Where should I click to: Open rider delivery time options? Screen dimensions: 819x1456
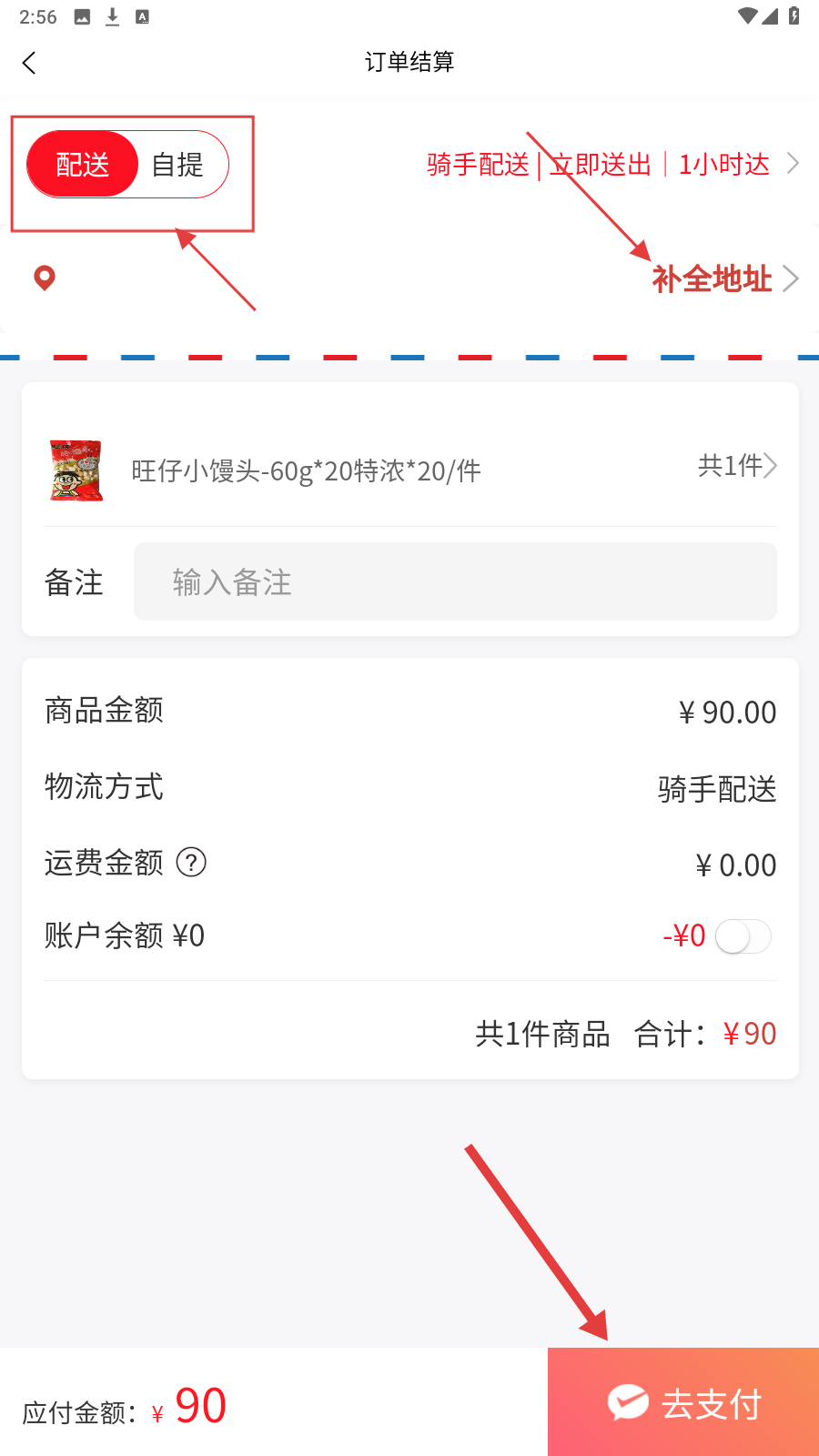pyautogui.click(x=612, y=165)
